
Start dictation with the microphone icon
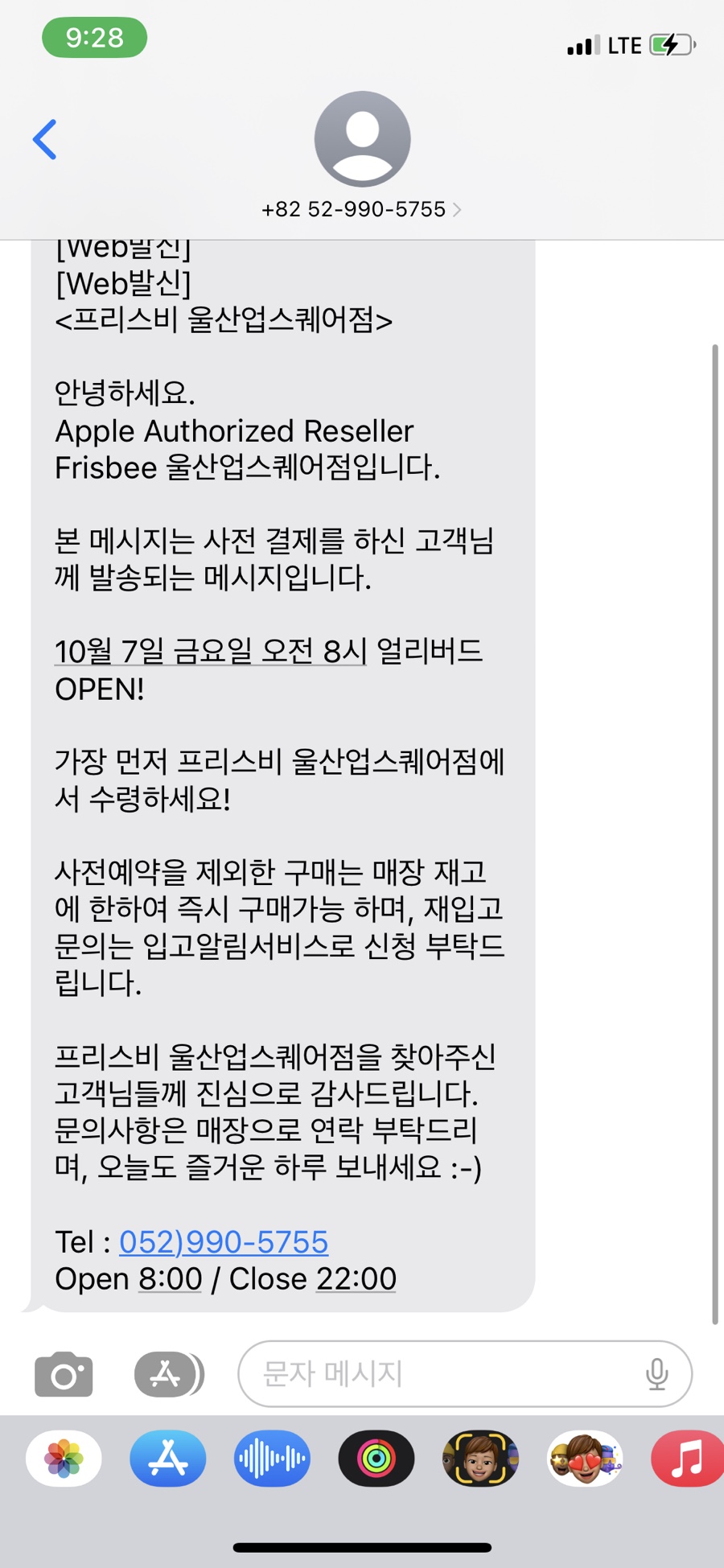coord(657,1374)
